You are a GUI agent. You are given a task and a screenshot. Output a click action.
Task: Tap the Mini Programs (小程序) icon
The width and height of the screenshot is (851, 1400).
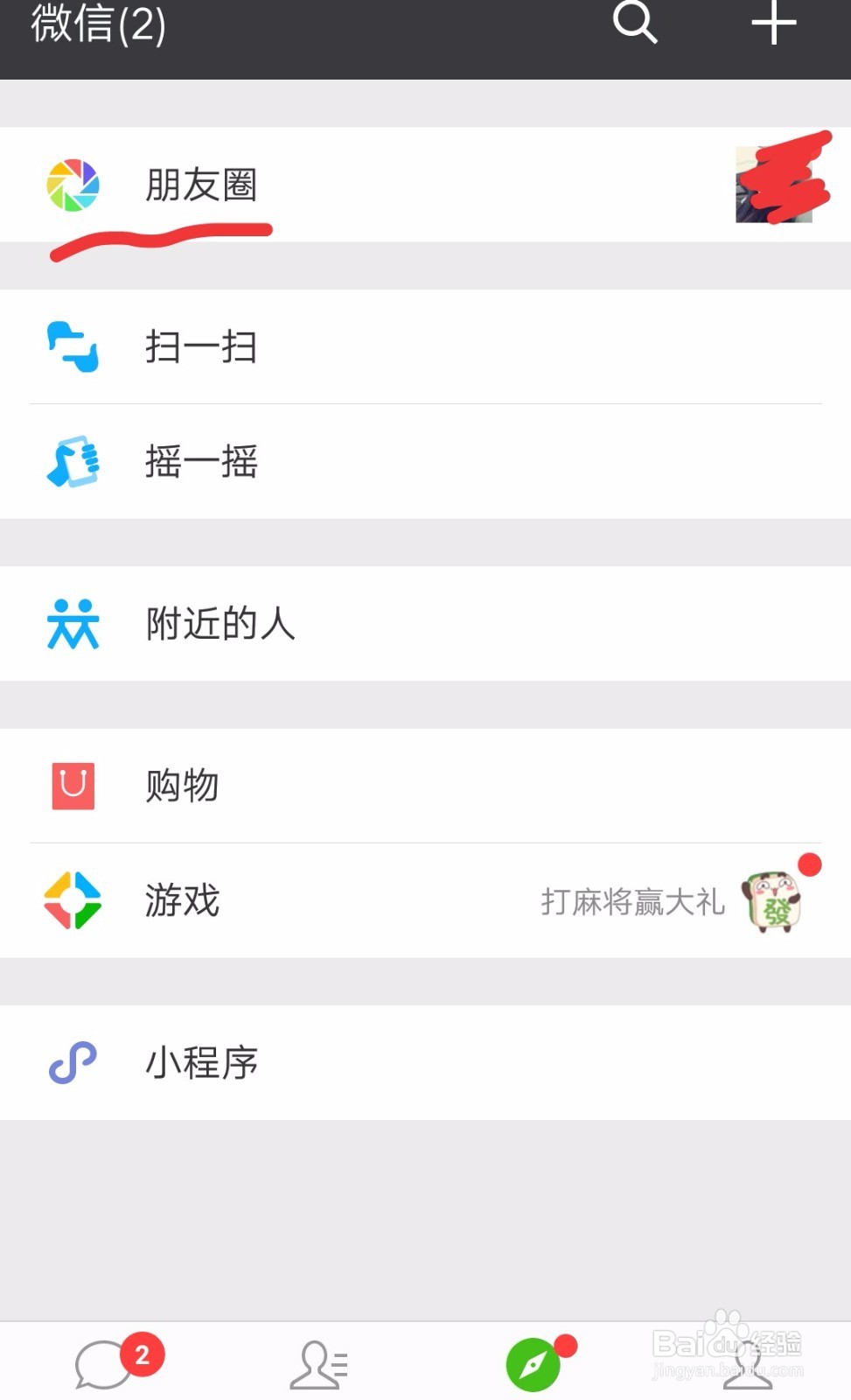73,1062
